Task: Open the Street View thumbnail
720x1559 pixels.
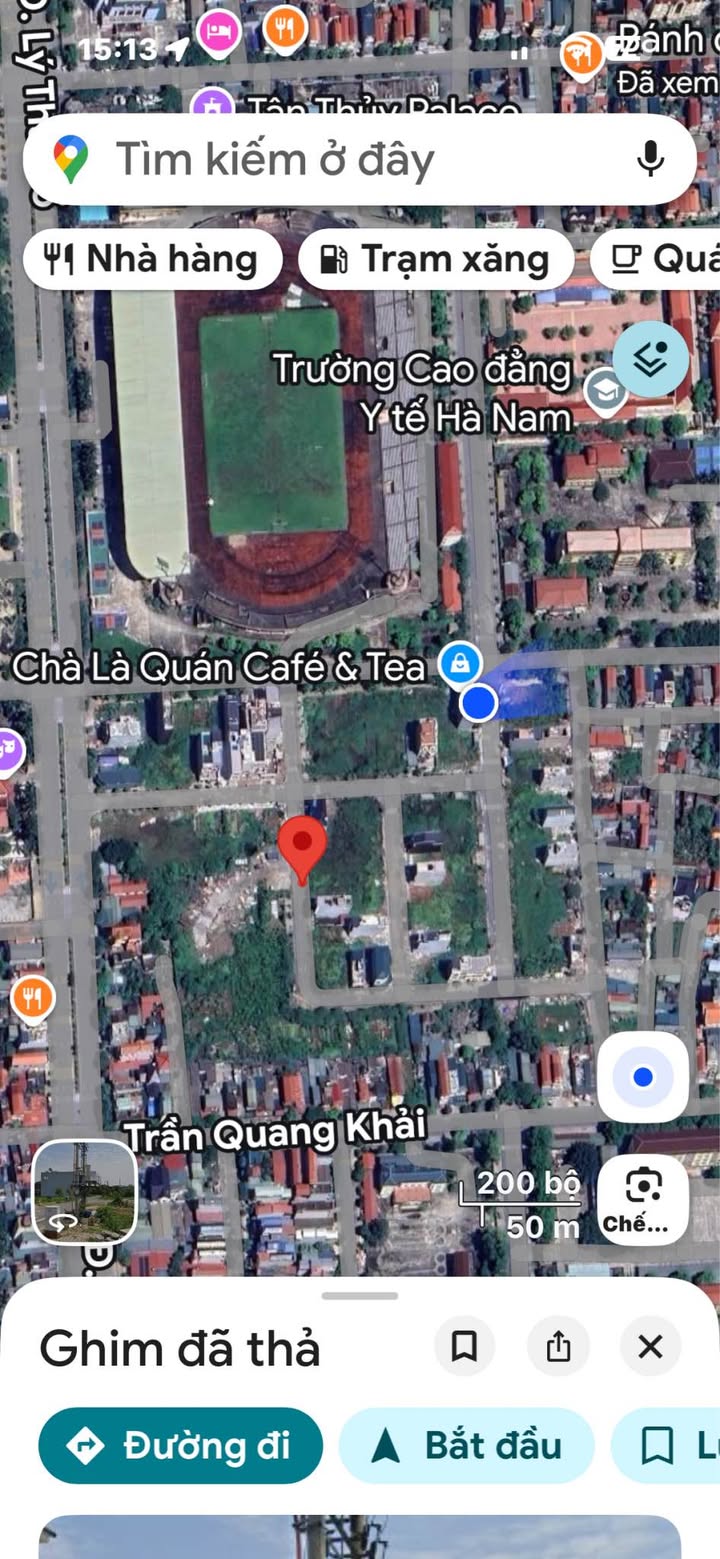Action: pyautogui.click(x=85, y=1192)
